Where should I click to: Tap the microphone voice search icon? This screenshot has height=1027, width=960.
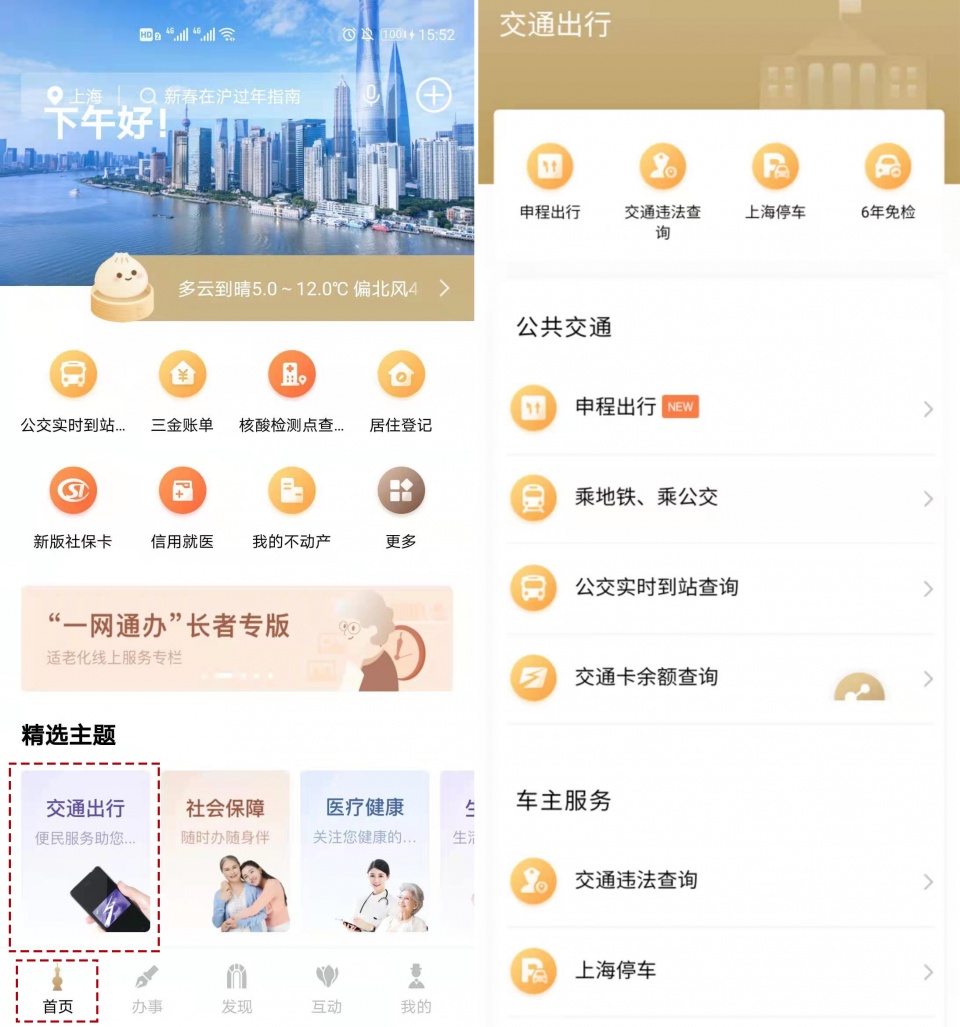[x=371, y=96]
